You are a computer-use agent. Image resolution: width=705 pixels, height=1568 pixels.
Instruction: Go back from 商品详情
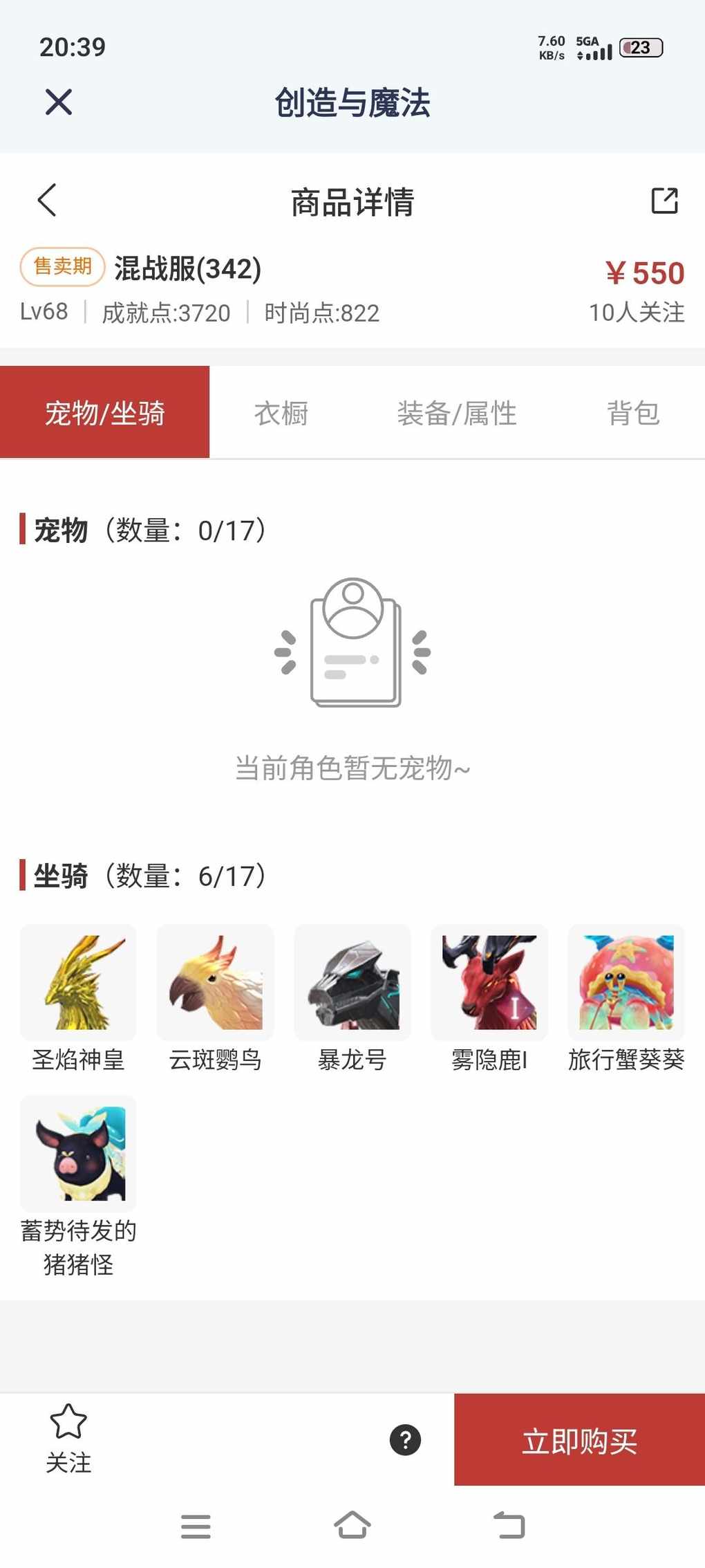(x=47, y=201)
